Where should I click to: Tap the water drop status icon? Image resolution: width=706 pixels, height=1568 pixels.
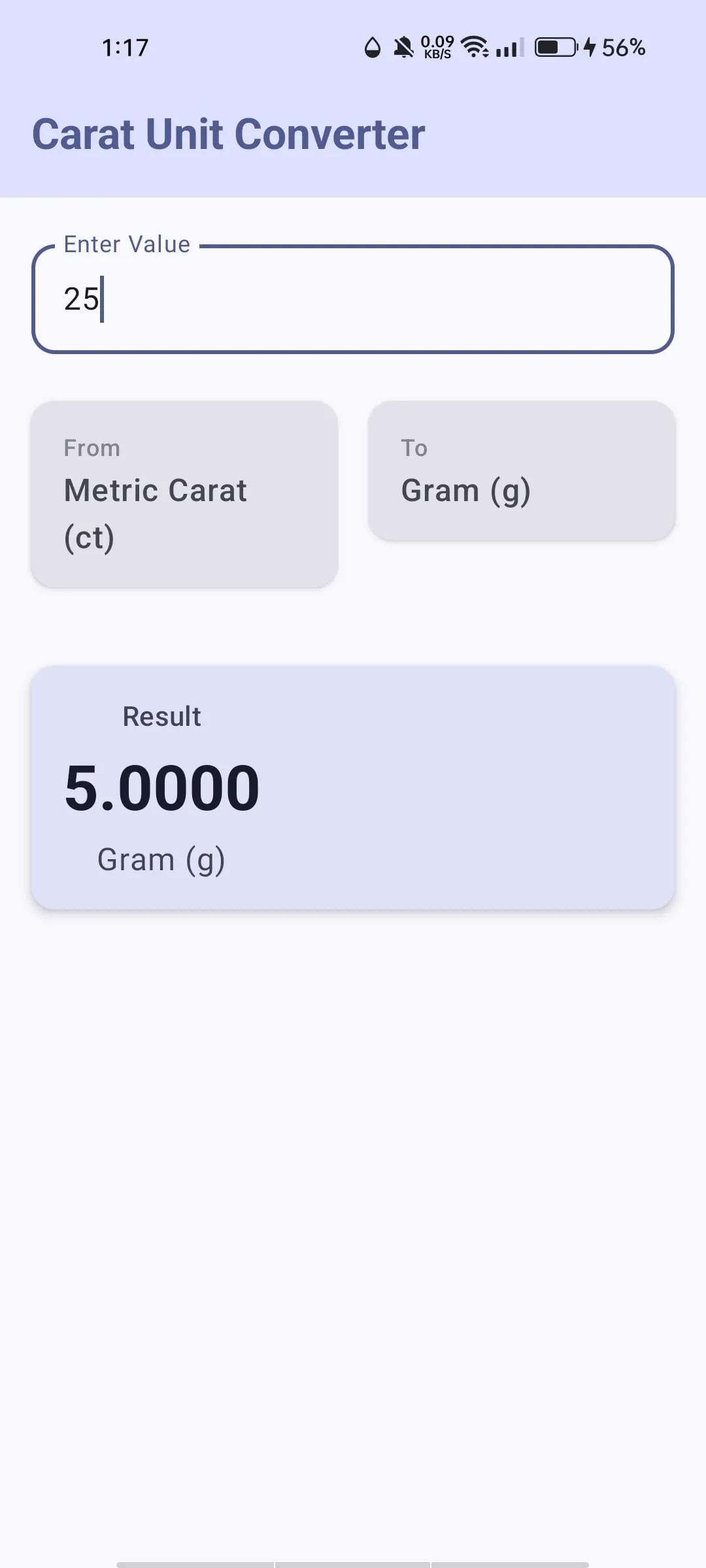click(371, 47)
